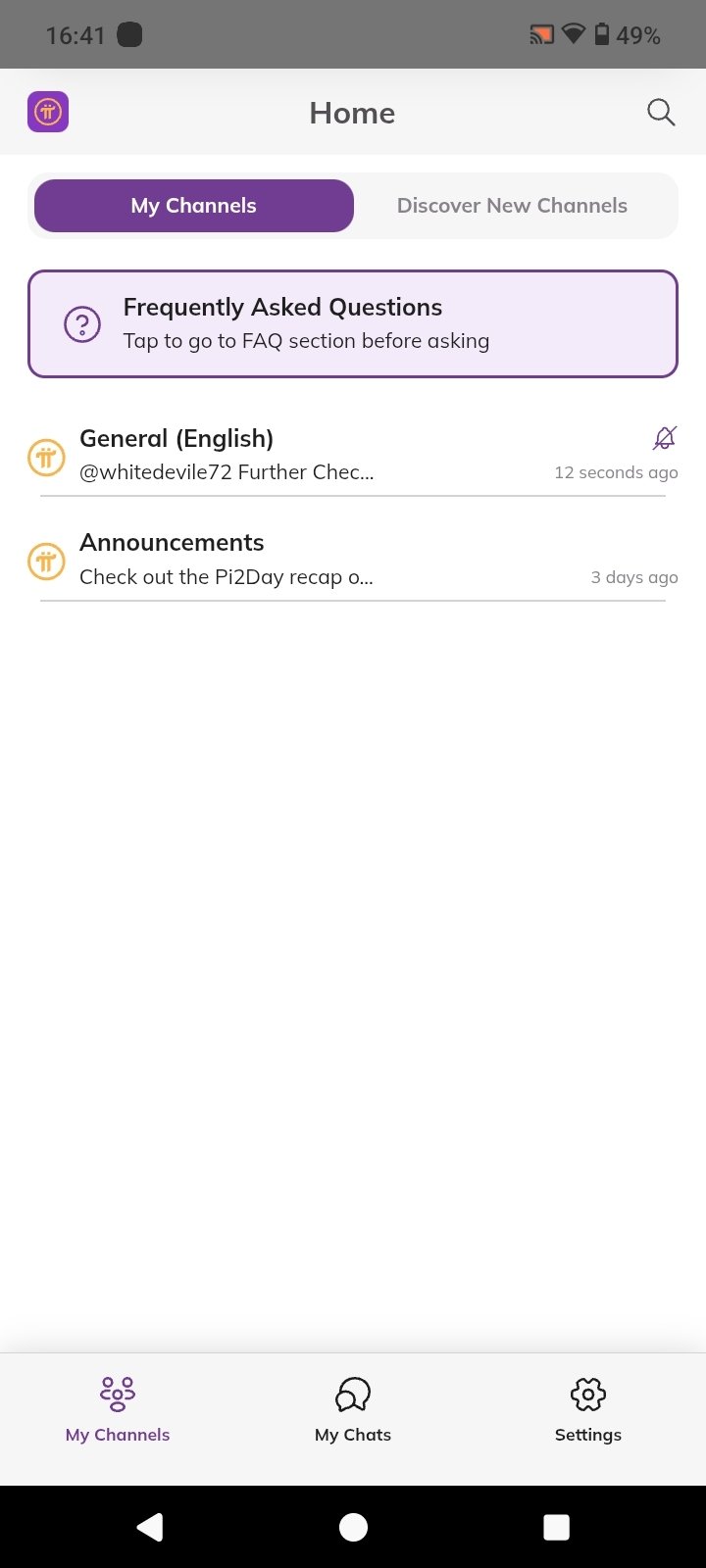Open the search icon in the app bar
Viewport: 706px width, 1568px height.
click(x=661, y=113)
